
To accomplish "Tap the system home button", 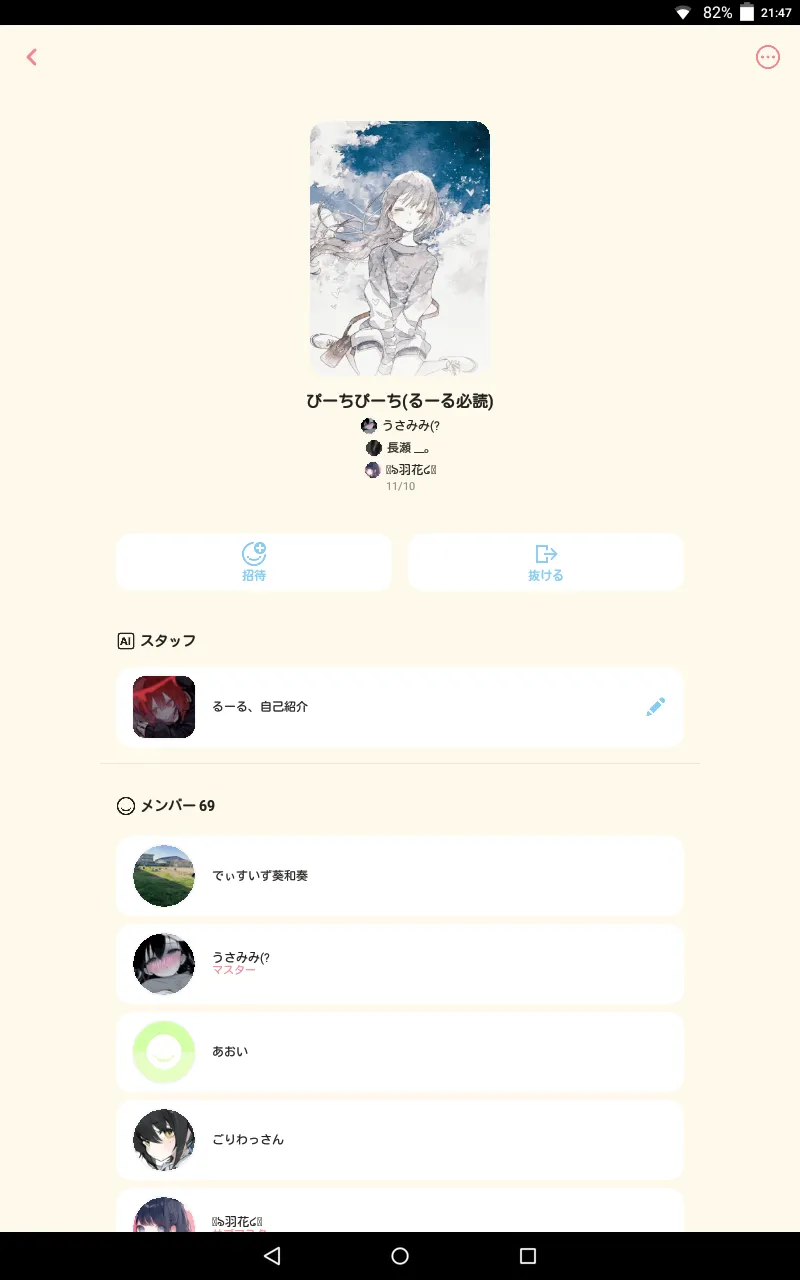I will [400, 1256].
